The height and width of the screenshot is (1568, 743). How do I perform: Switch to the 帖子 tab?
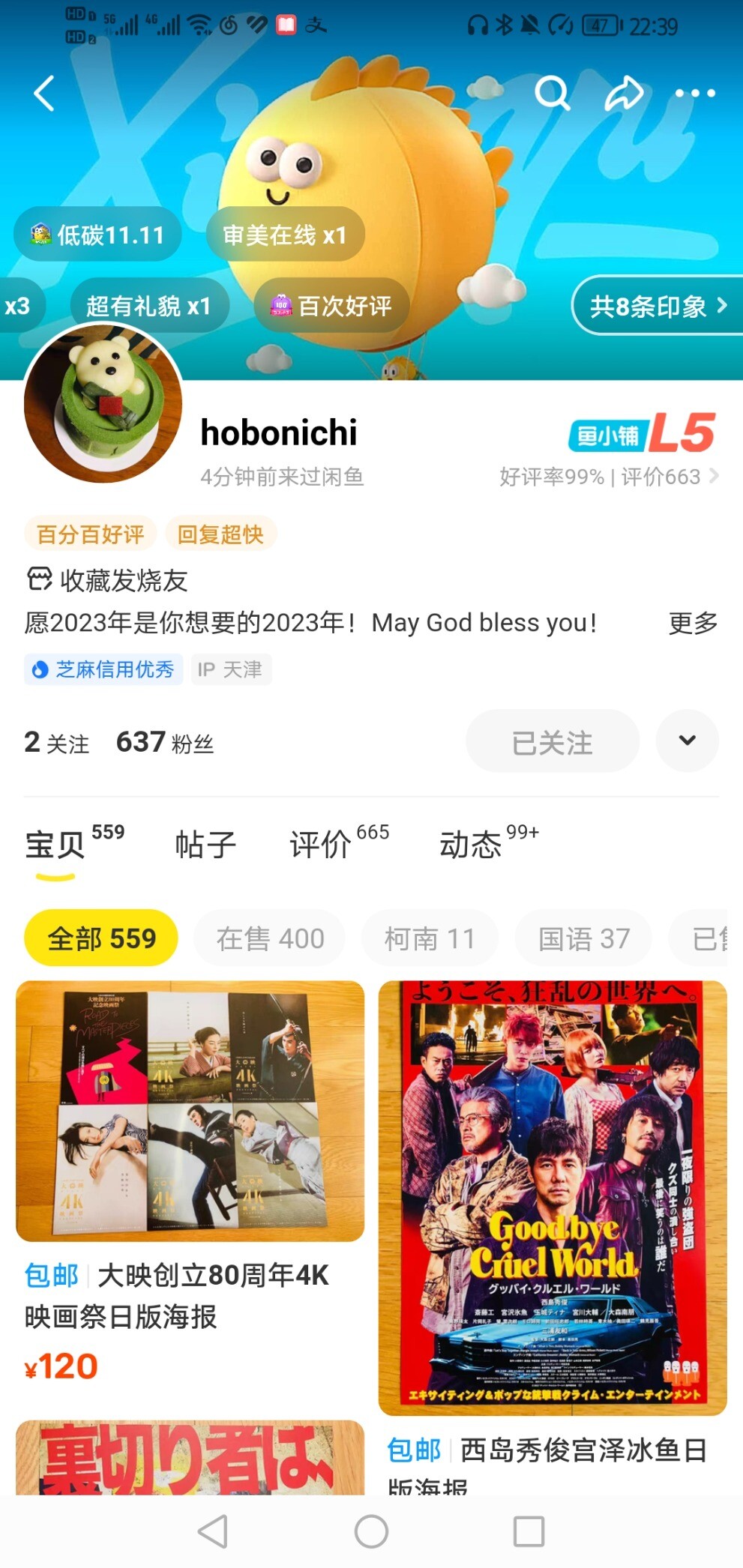205,845
